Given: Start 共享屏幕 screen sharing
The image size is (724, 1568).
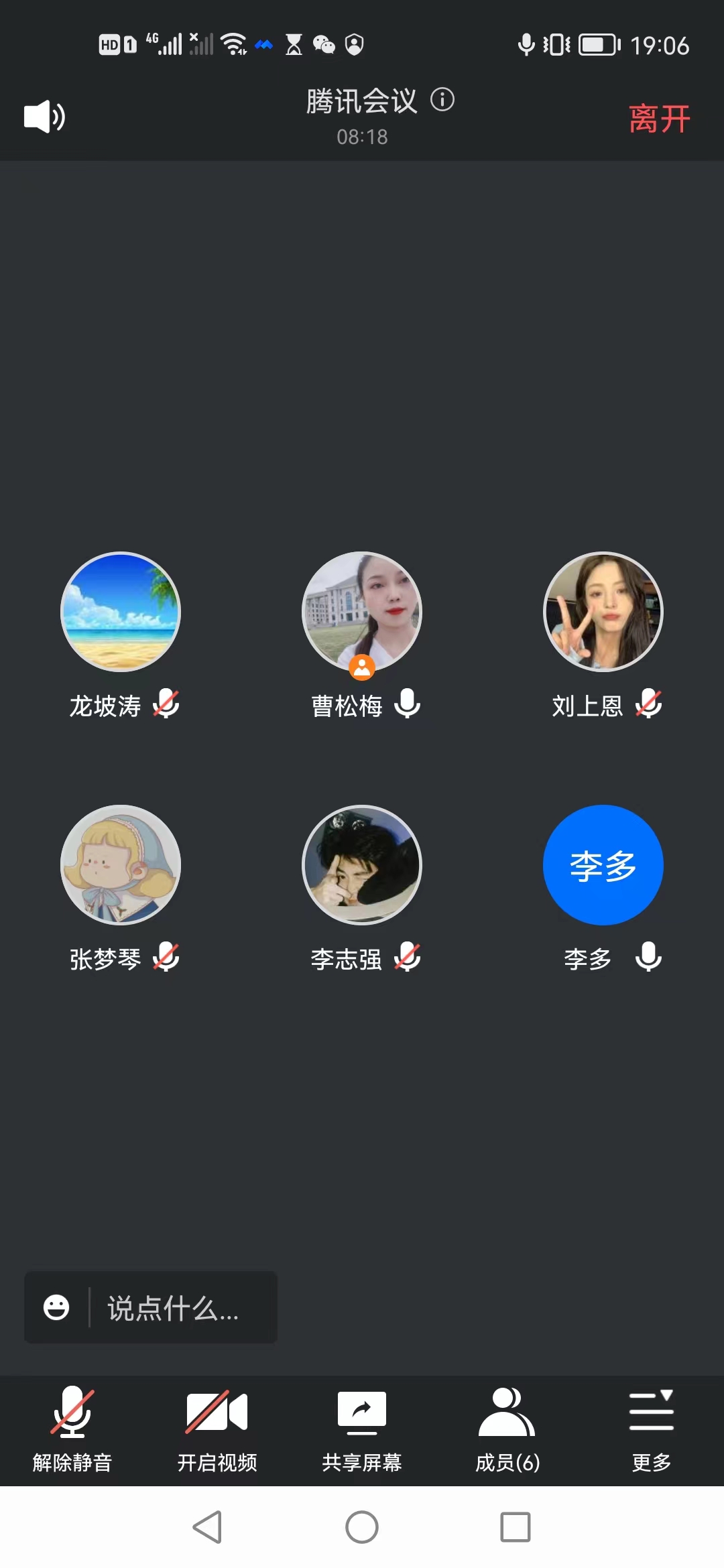Looking at the screenshot, I should pos(362,1429).
